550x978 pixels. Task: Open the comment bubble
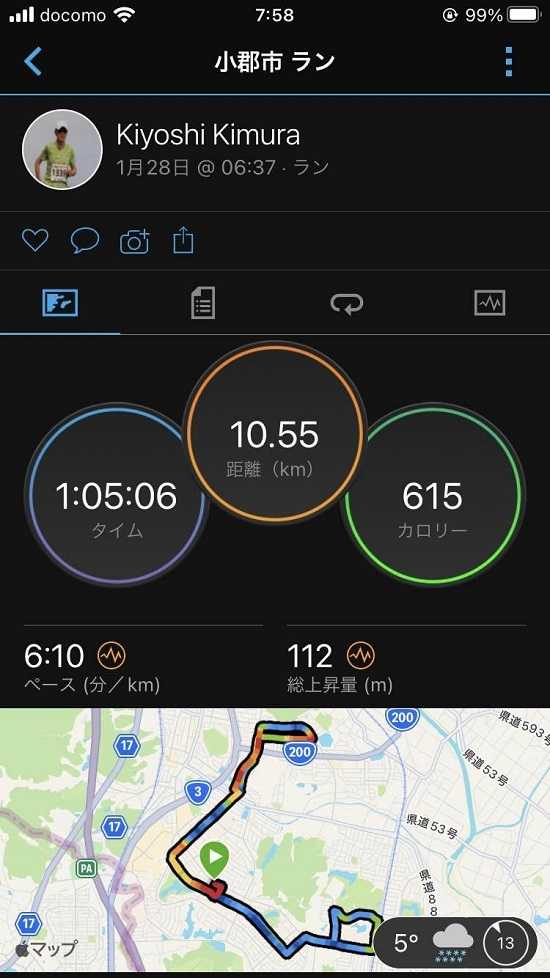[84, 241]
